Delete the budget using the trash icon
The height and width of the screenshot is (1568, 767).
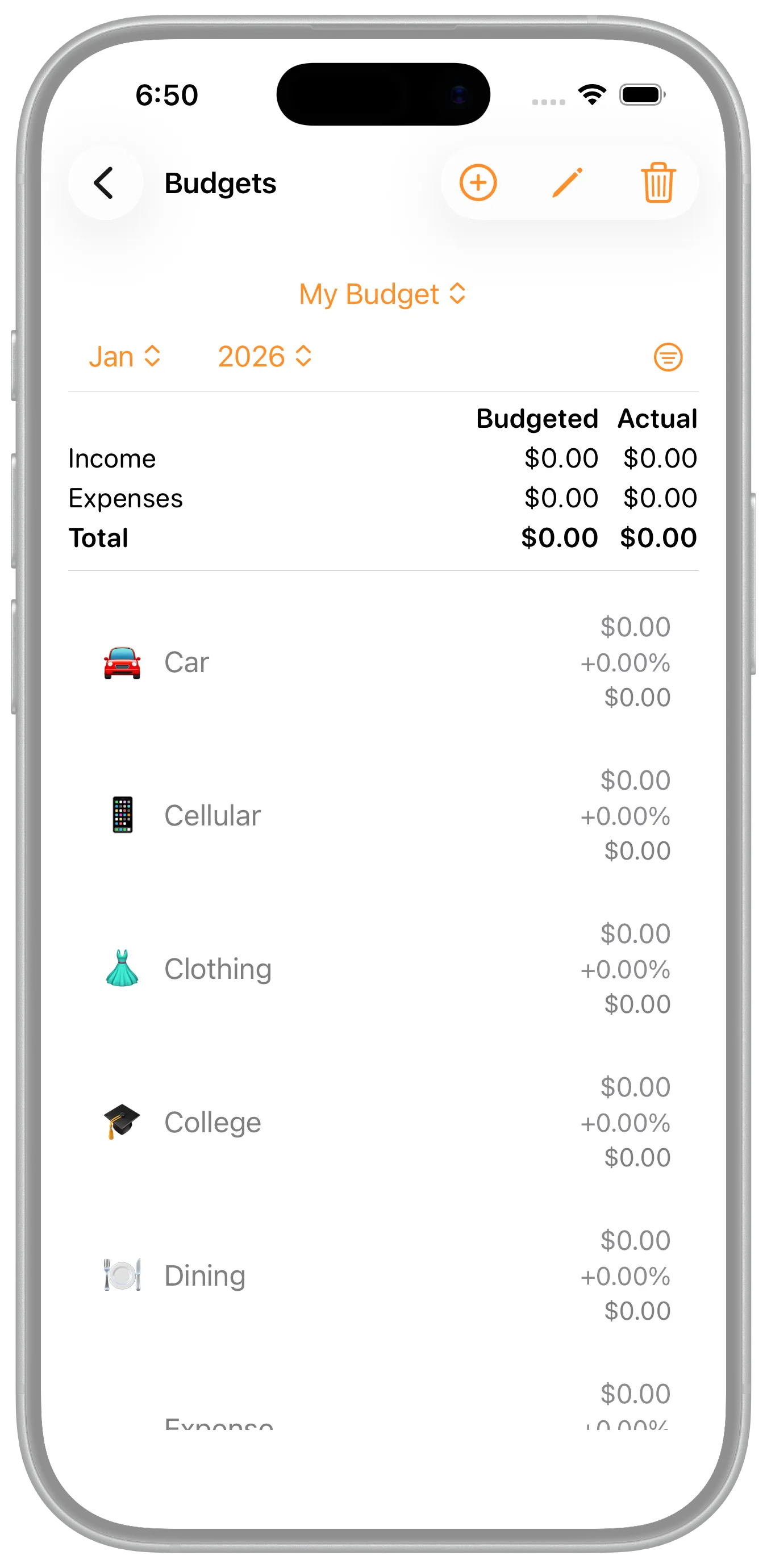coord(658,182)
